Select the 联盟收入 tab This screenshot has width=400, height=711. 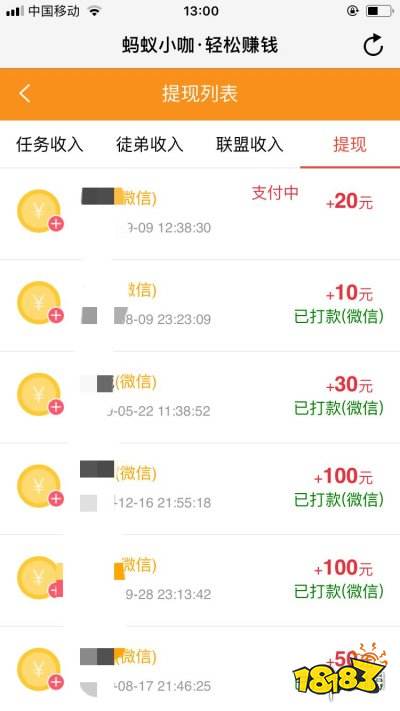(x=249, y=145)
